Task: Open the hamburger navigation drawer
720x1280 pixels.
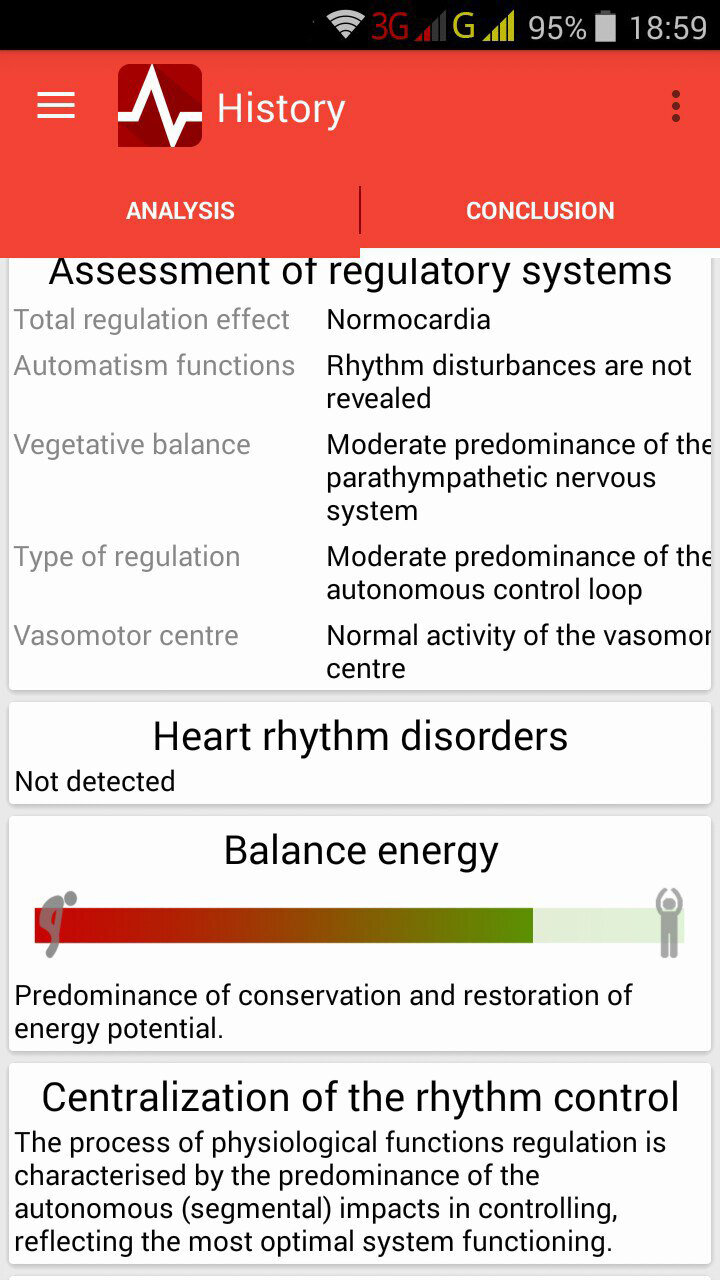Action: click(x=56, y=106)
